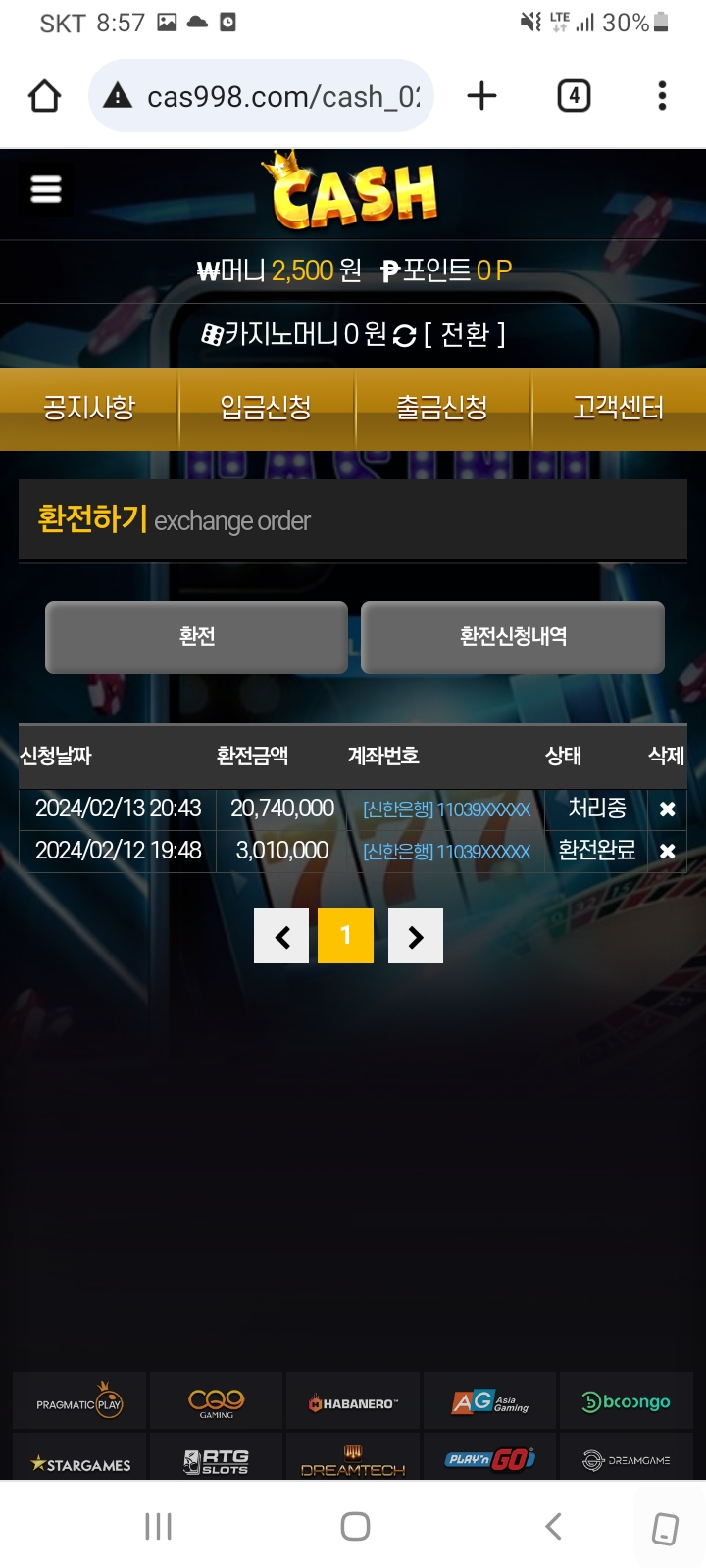Open the hamburger drawer menu
This screenshot has width=706, height=1568.
pos(45,189)
